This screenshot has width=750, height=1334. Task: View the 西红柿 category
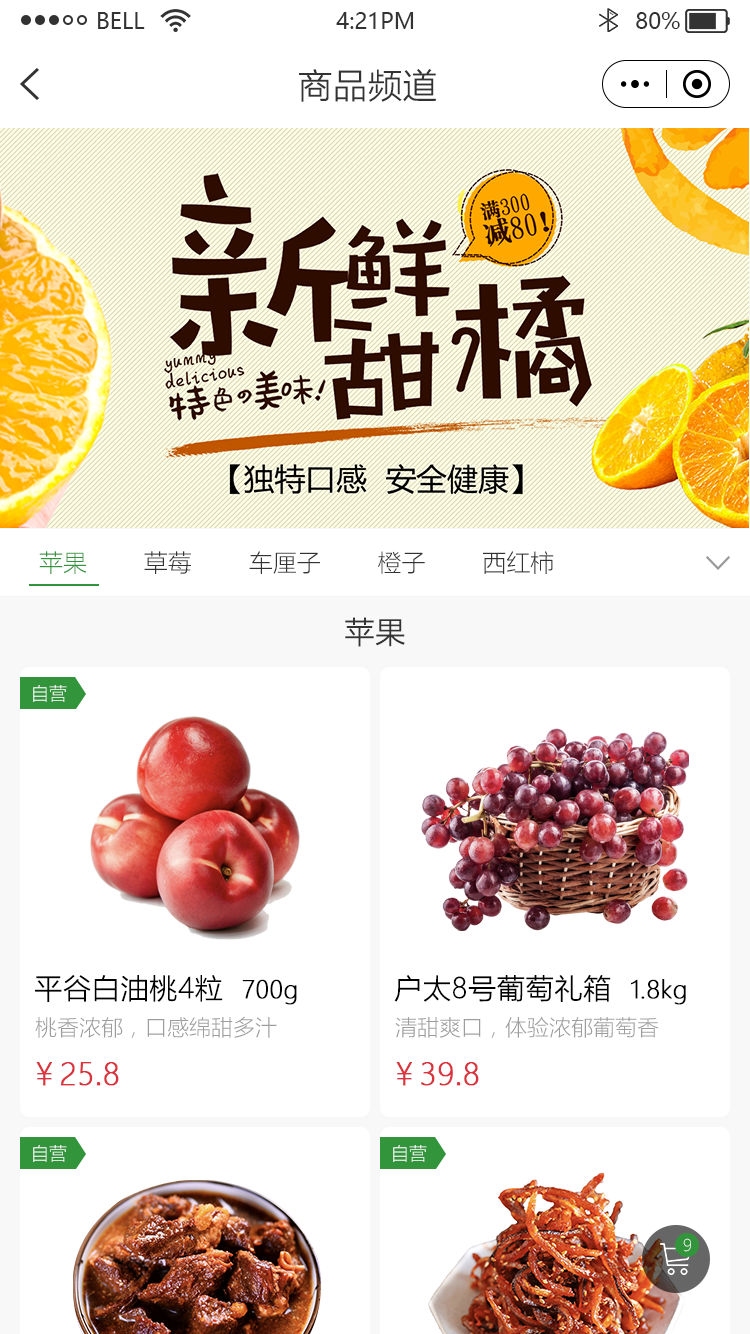click(x=518, y=563)
